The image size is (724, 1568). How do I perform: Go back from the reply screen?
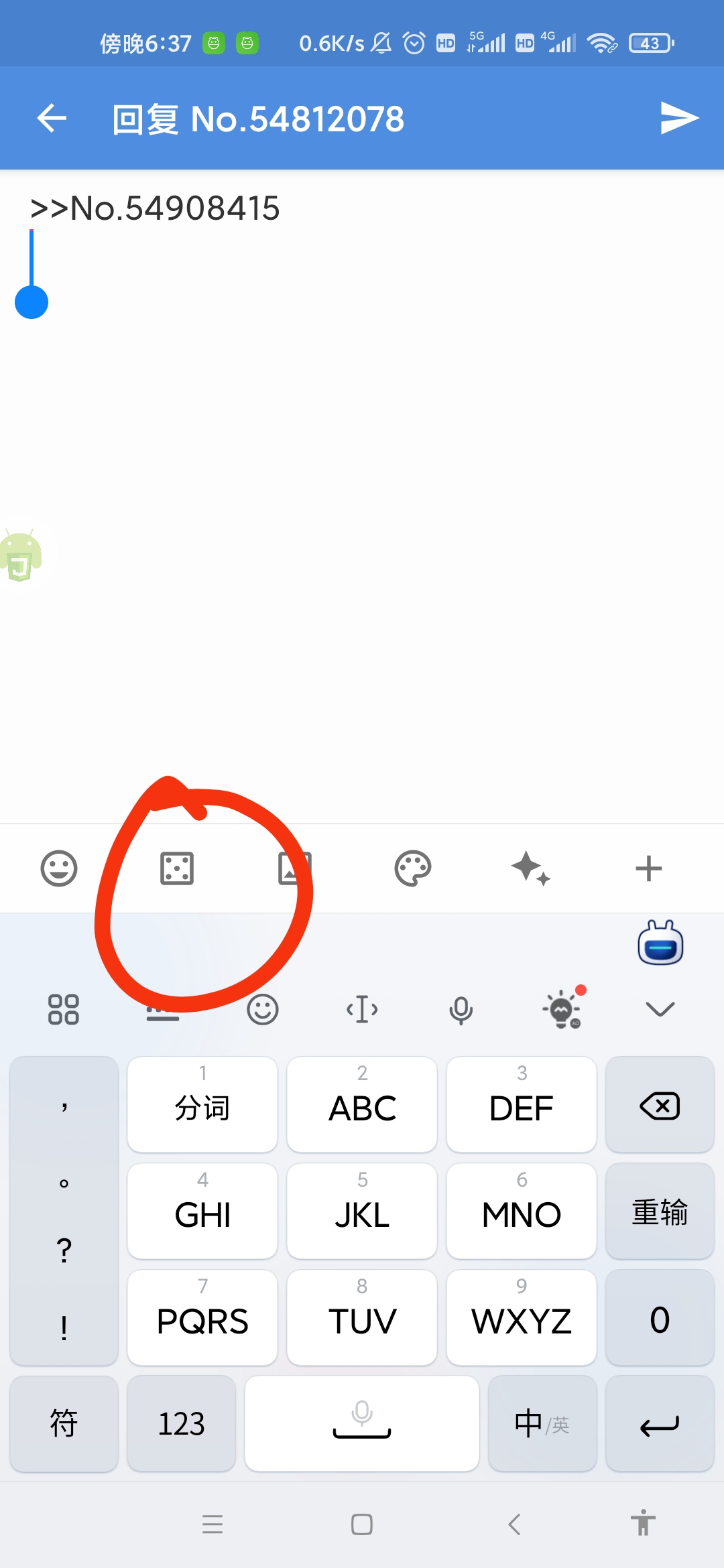[x=52, y=119]
